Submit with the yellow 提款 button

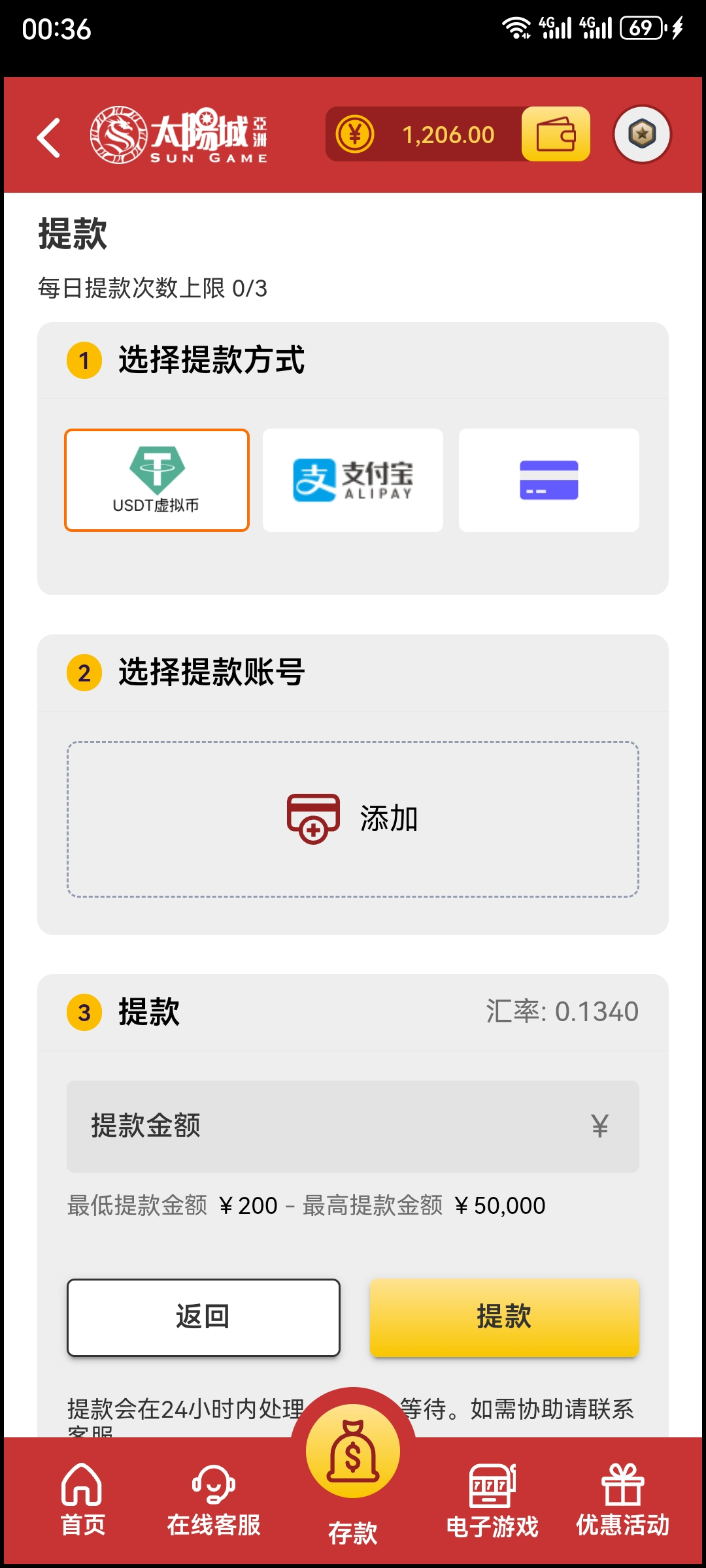pyautogui.click(x=504, y=1317)
